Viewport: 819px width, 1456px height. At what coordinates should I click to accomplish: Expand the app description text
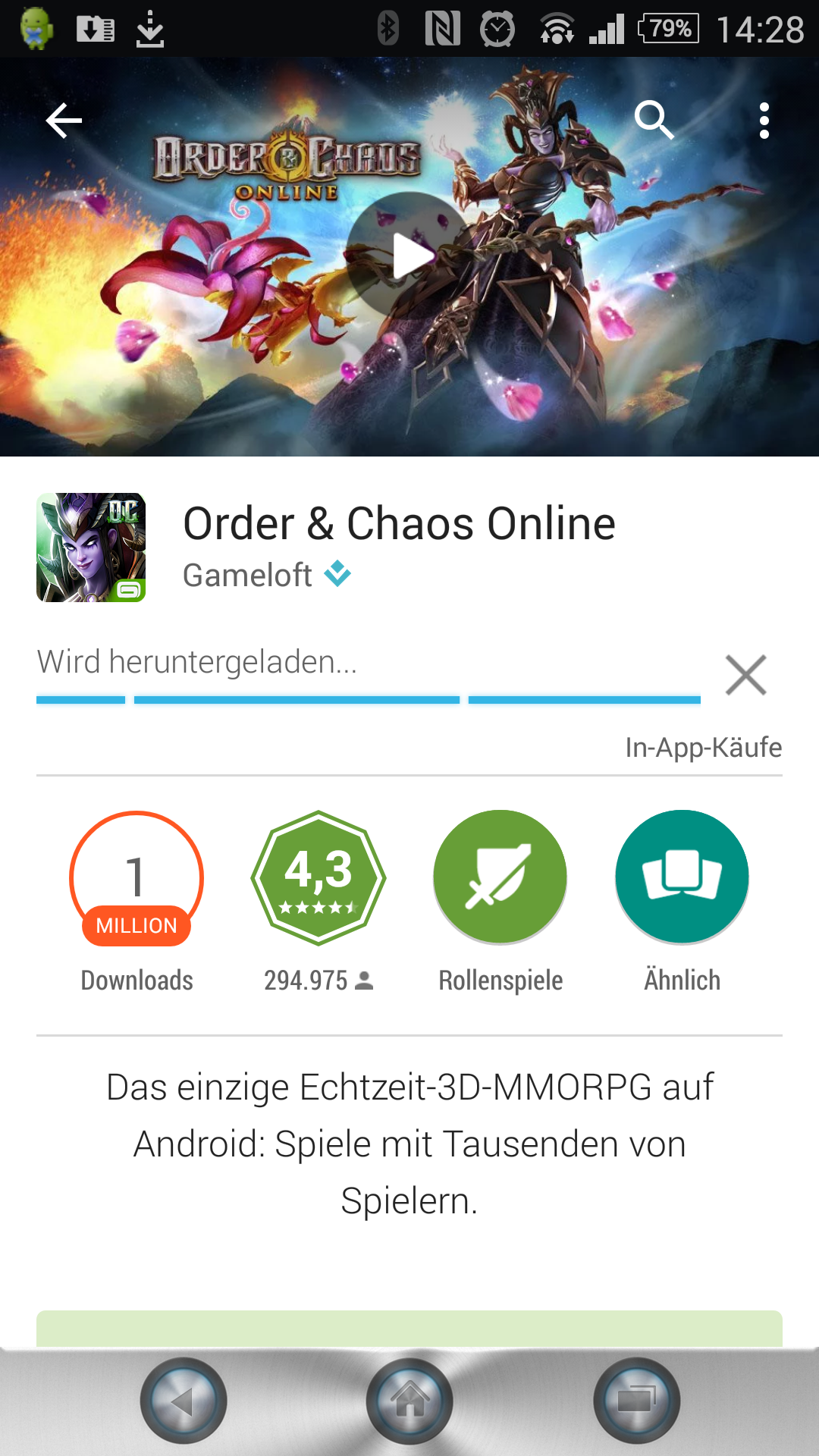click(x=409, y=1144)
